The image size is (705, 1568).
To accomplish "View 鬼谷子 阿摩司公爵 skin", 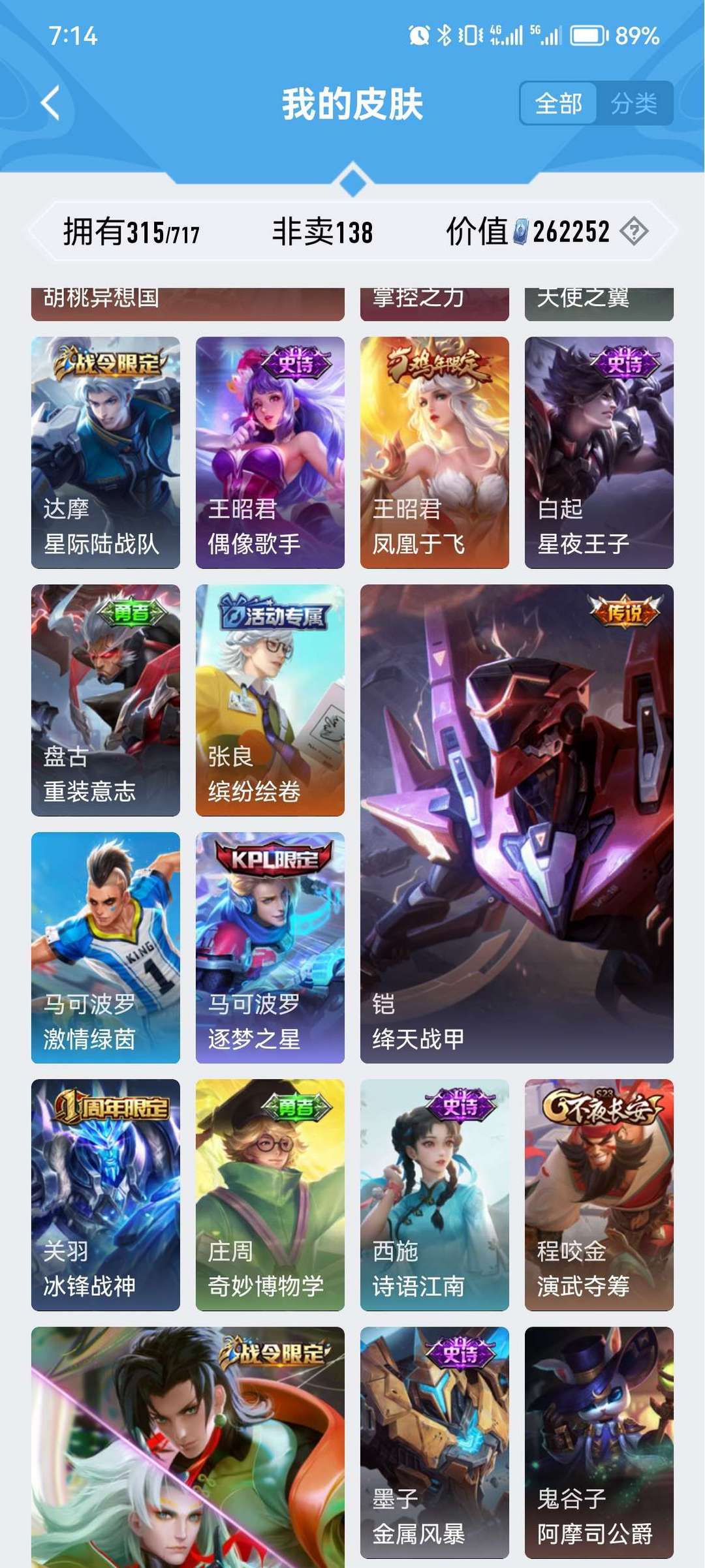I will 599,1442.
